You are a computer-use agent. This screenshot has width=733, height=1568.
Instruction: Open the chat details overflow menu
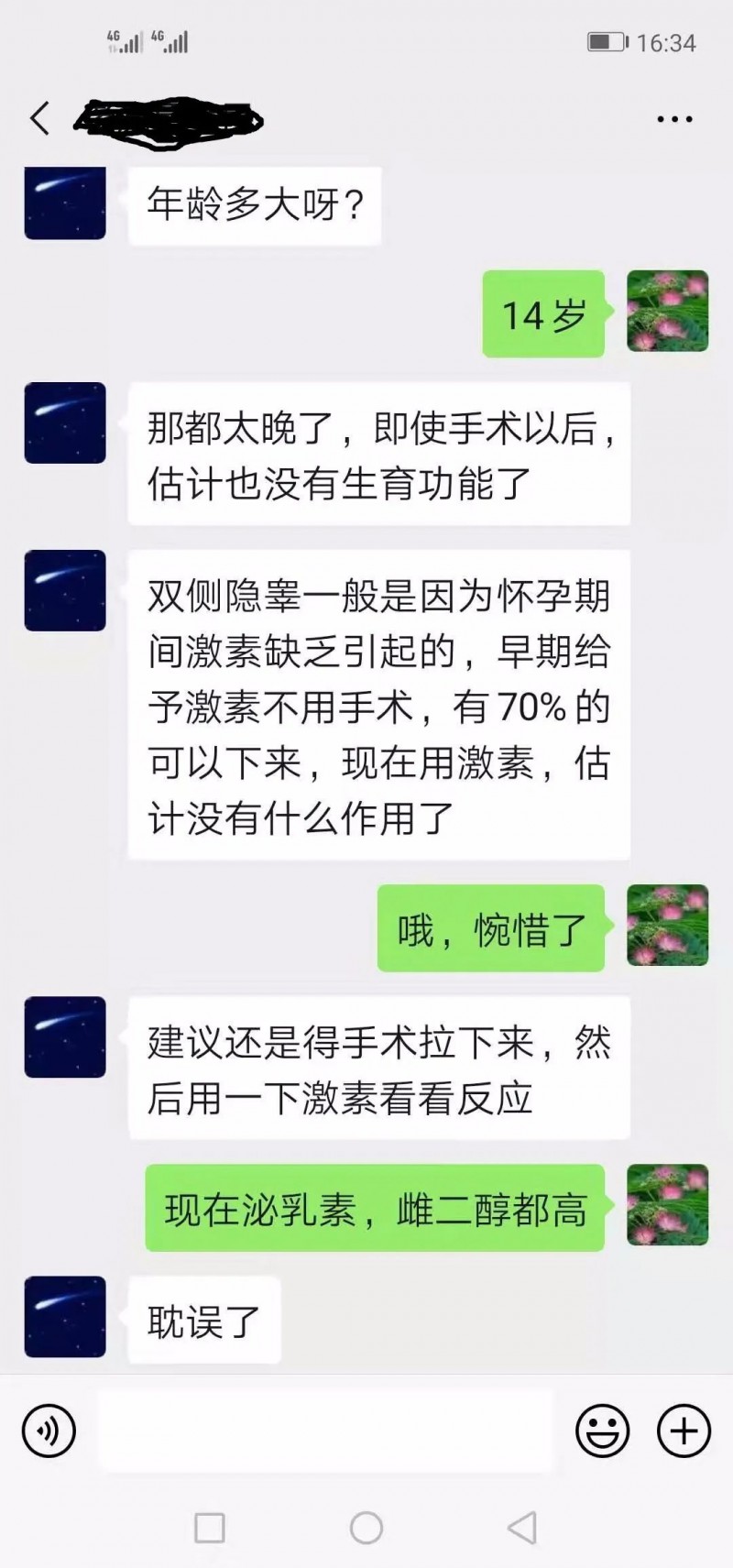[x=674, y=119]
